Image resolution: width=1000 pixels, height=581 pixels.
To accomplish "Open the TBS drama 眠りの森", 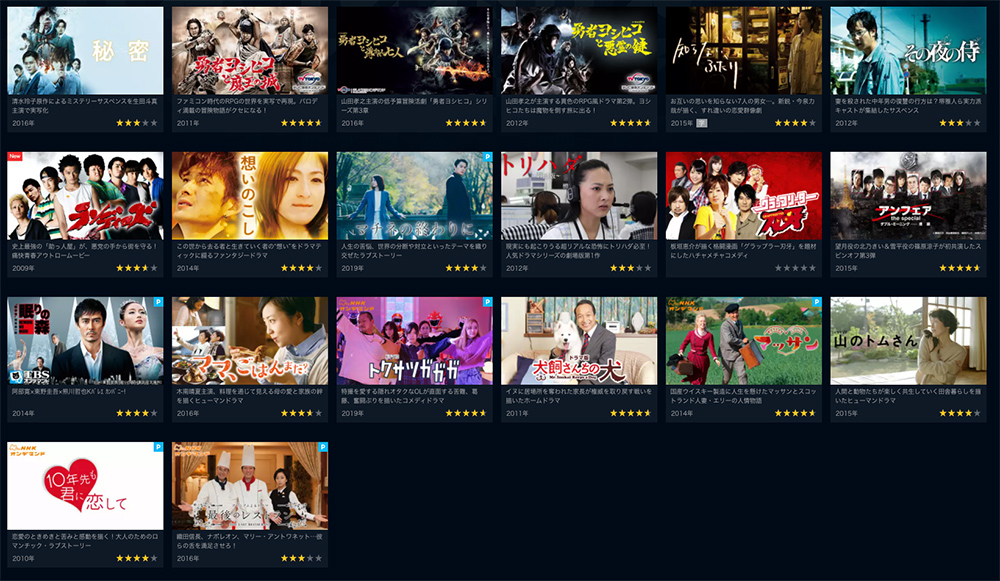I will [x=85, y=340].
